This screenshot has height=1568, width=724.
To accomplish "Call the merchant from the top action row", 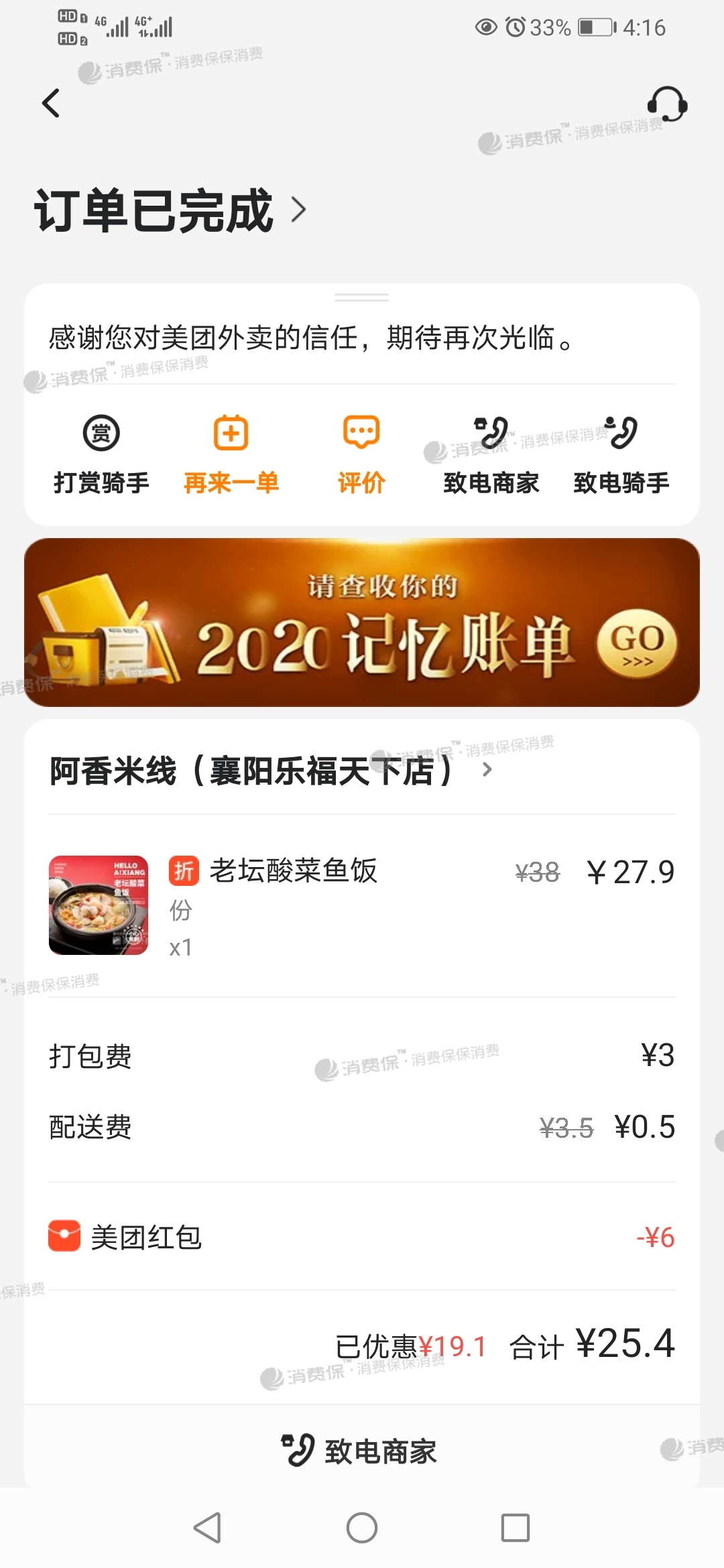I will [491, 453].
